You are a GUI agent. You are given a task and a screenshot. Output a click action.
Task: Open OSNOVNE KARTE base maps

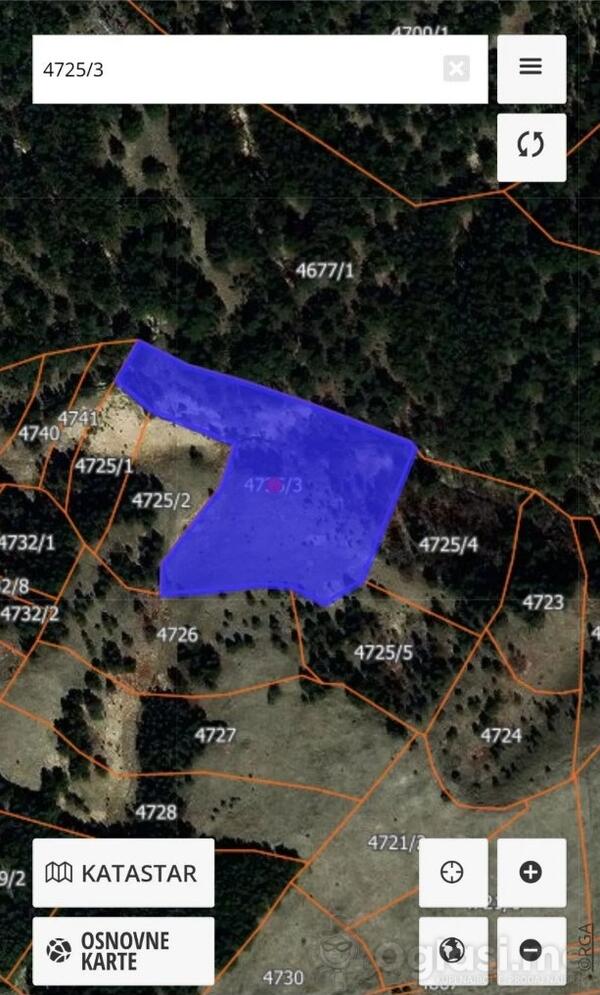tap(123, 950)
